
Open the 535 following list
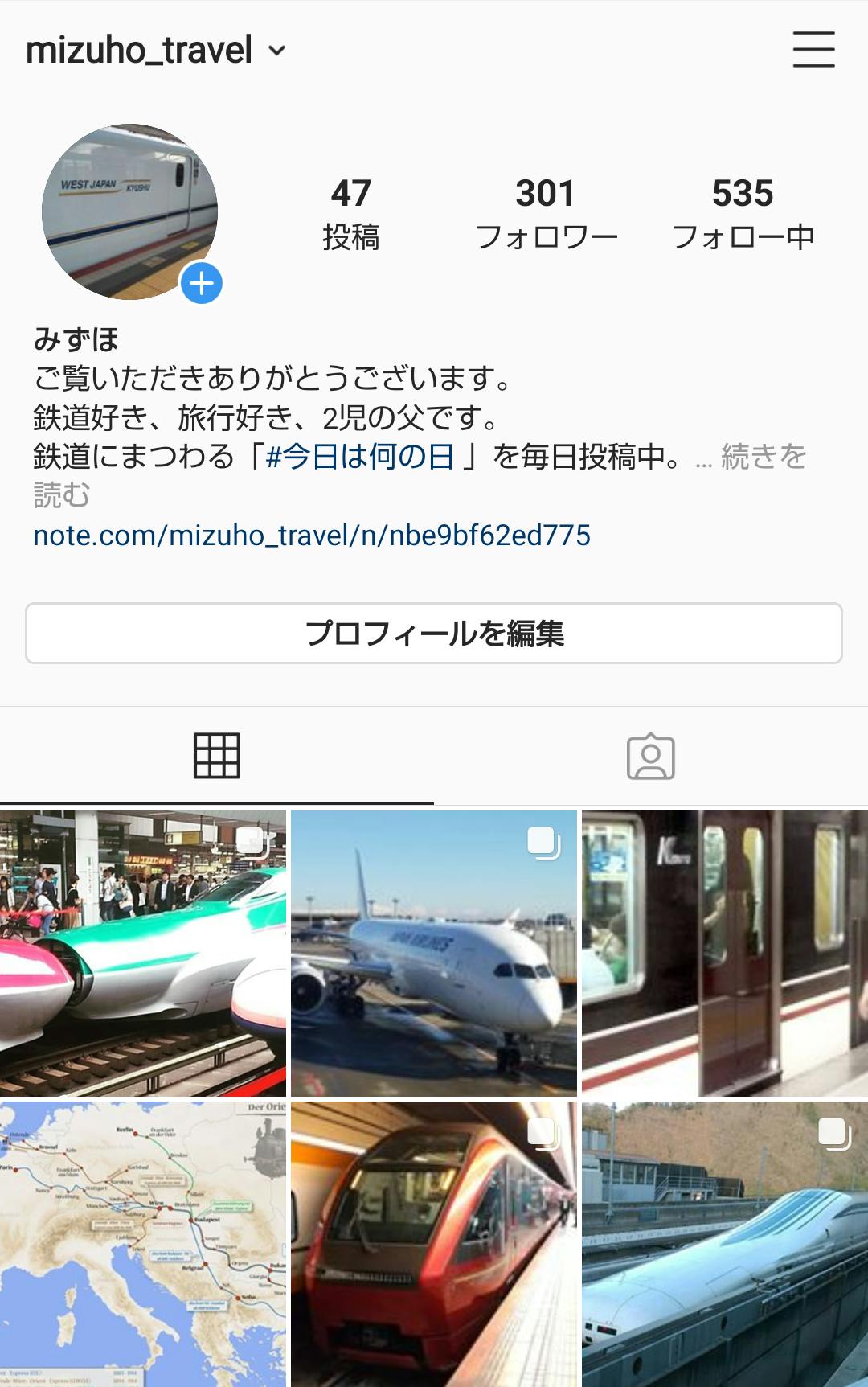pyautogui.click(x=743, y=214)
